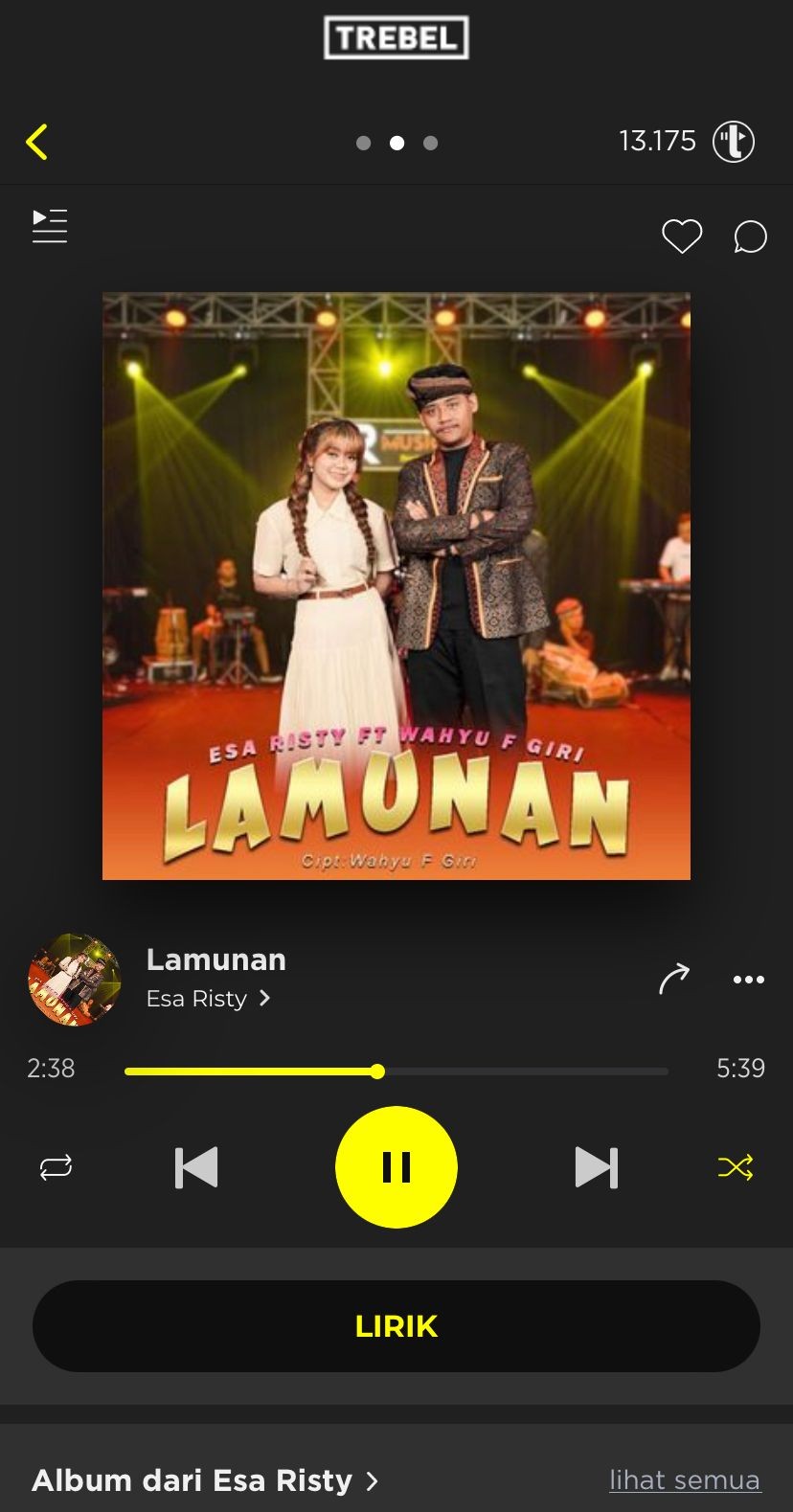Open comments for this song

pos(750,237)
